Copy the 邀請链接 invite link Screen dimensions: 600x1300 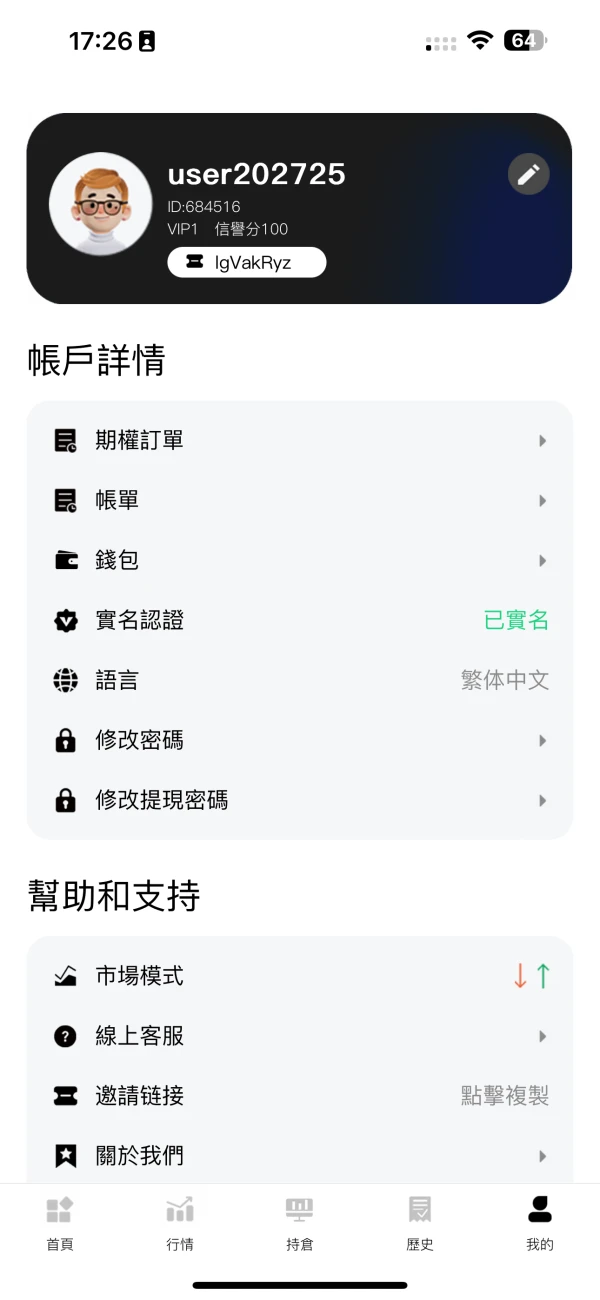pyautogui.click(x=504, y=1096)
